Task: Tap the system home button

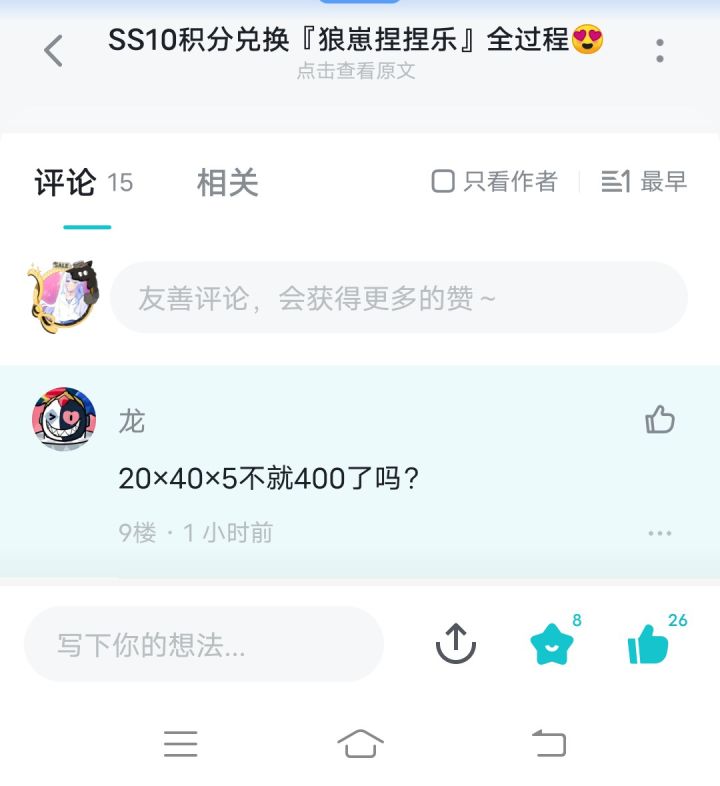Action: [360, 743]
